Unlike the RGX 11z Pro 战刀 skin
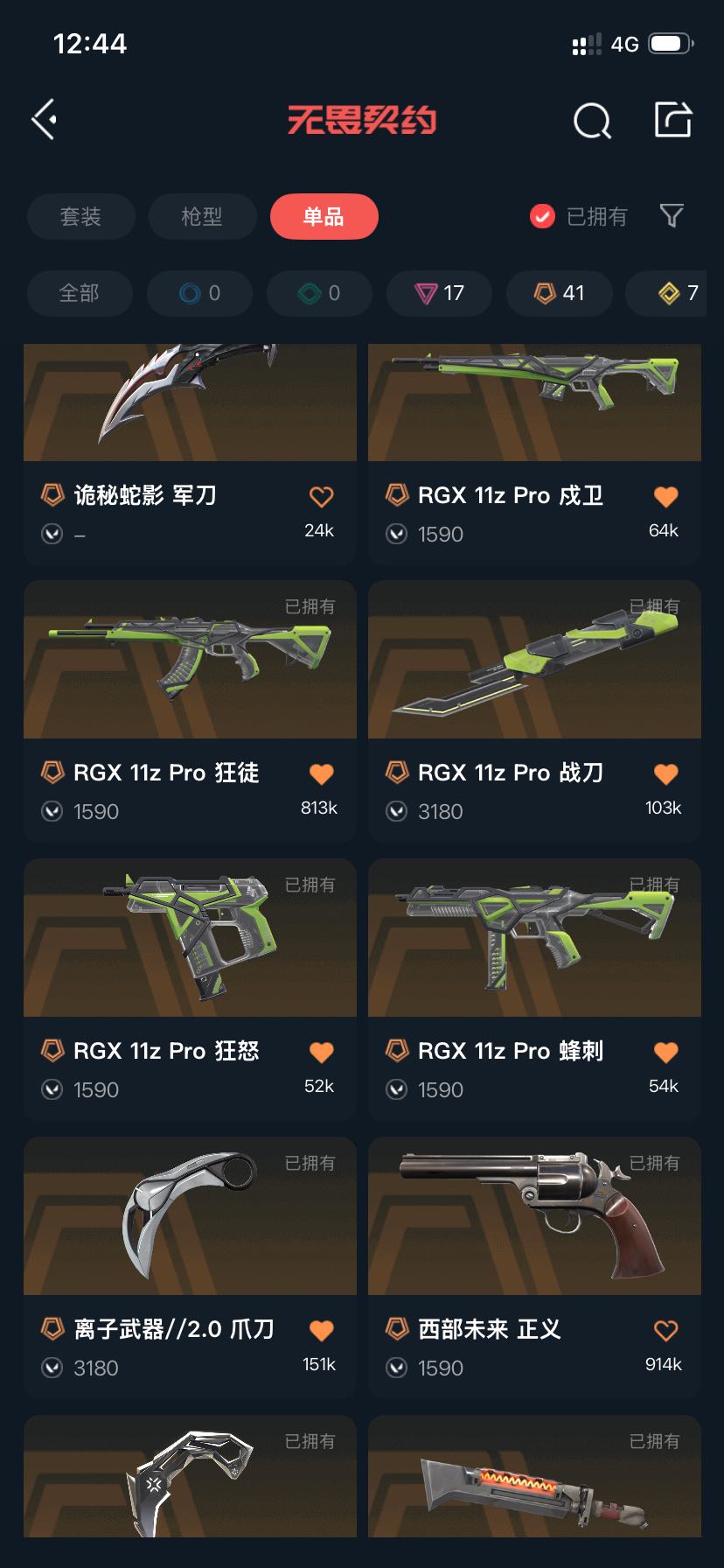The image size is (724, 1568). [665, 773]
